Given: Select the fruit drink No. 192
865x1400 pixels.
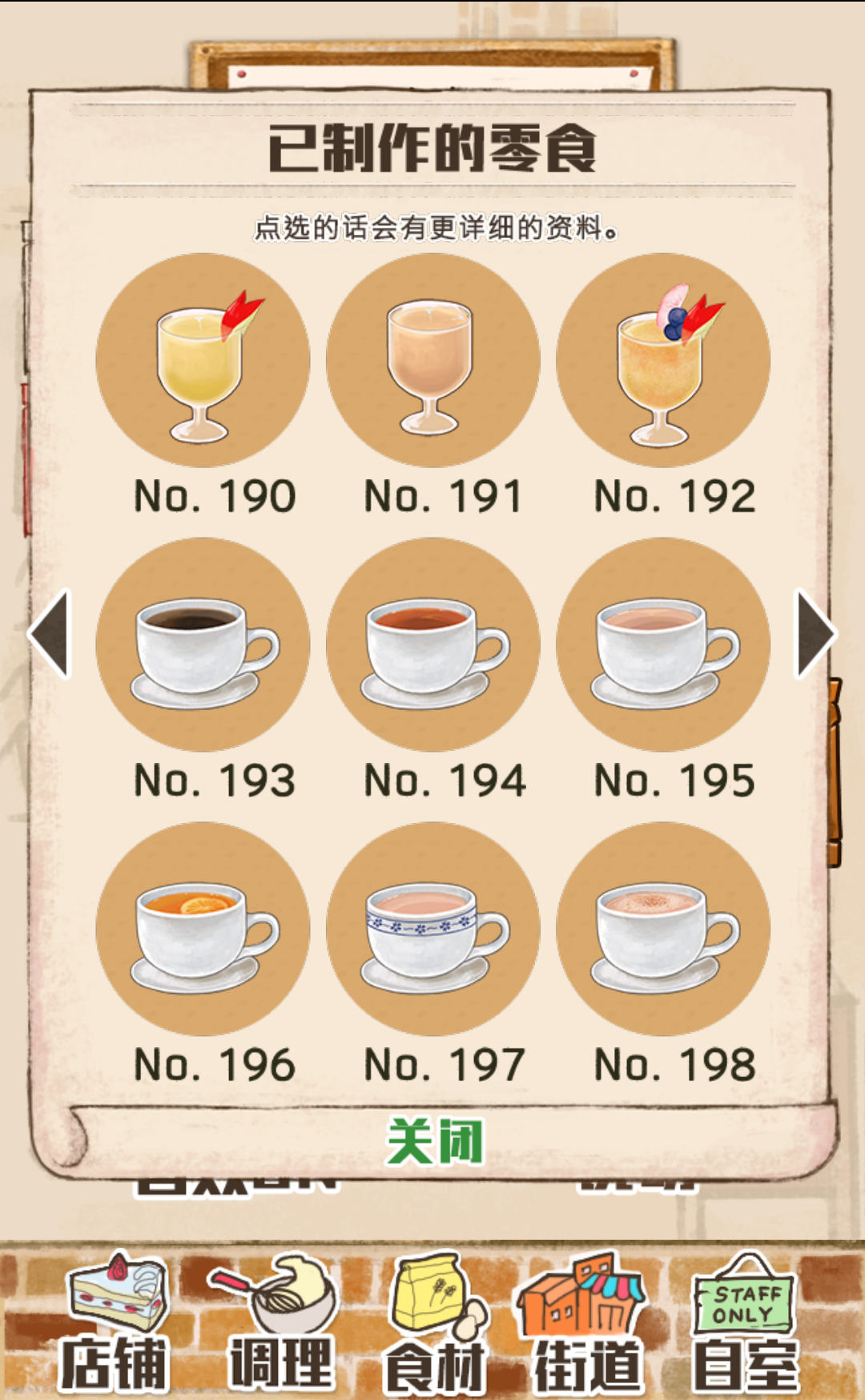Looking at the screenshot, I should (x=663, y=361).
